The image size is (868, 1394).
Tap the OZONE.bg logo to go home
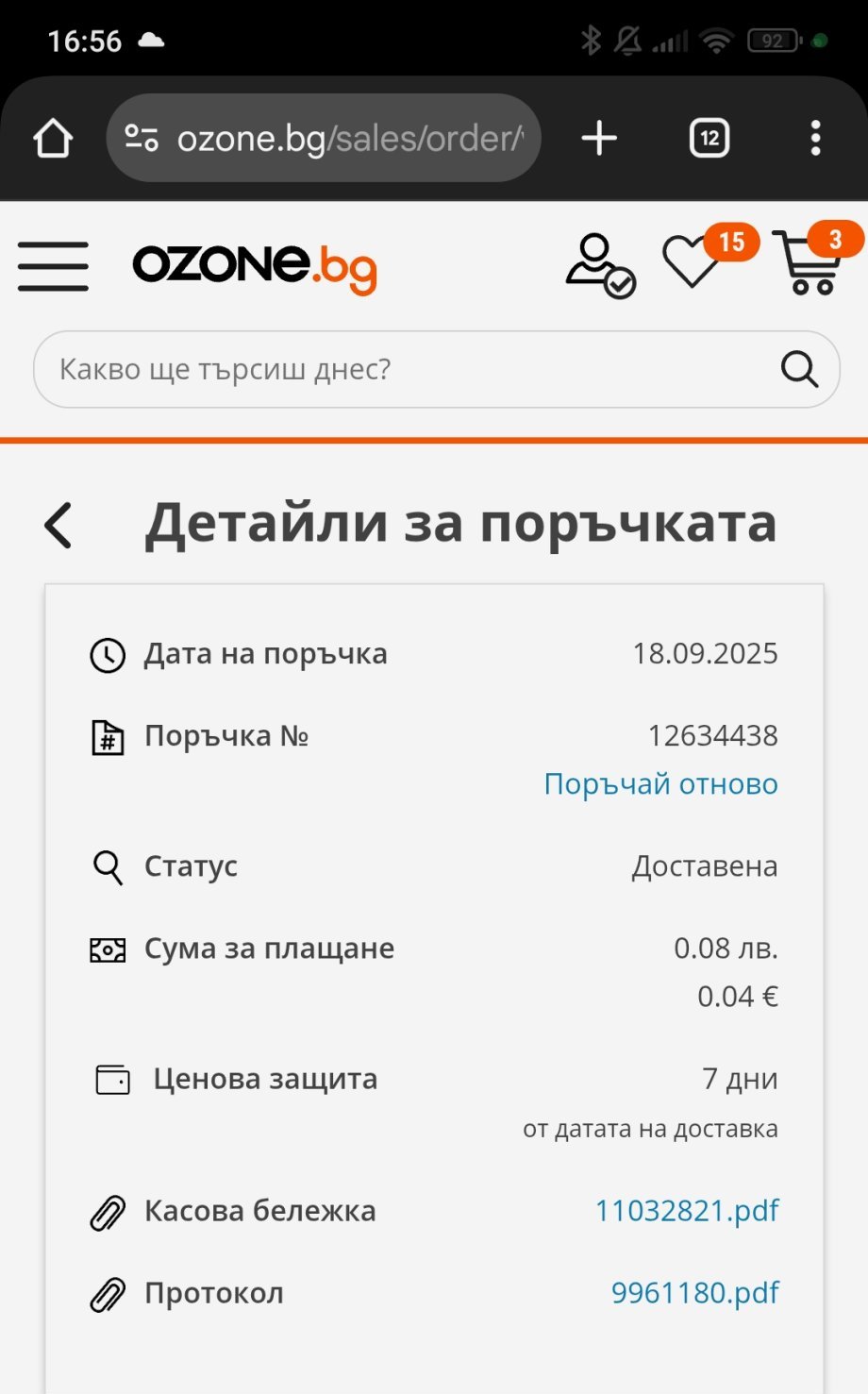[255, 266]
